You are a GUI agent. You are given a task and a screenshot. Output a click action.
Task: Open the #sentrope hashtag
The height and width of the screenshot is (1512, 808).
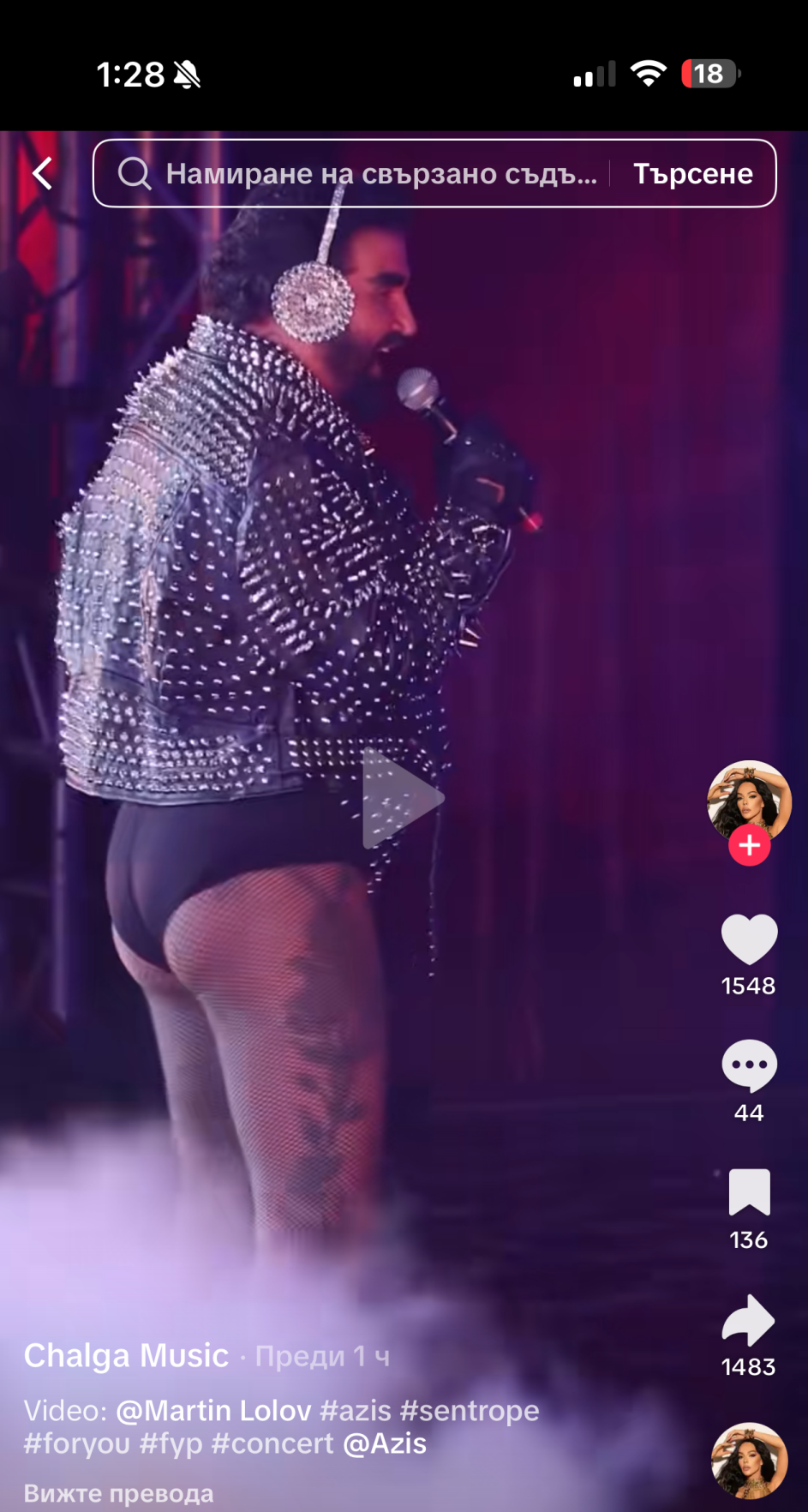tap(470, 1411)
